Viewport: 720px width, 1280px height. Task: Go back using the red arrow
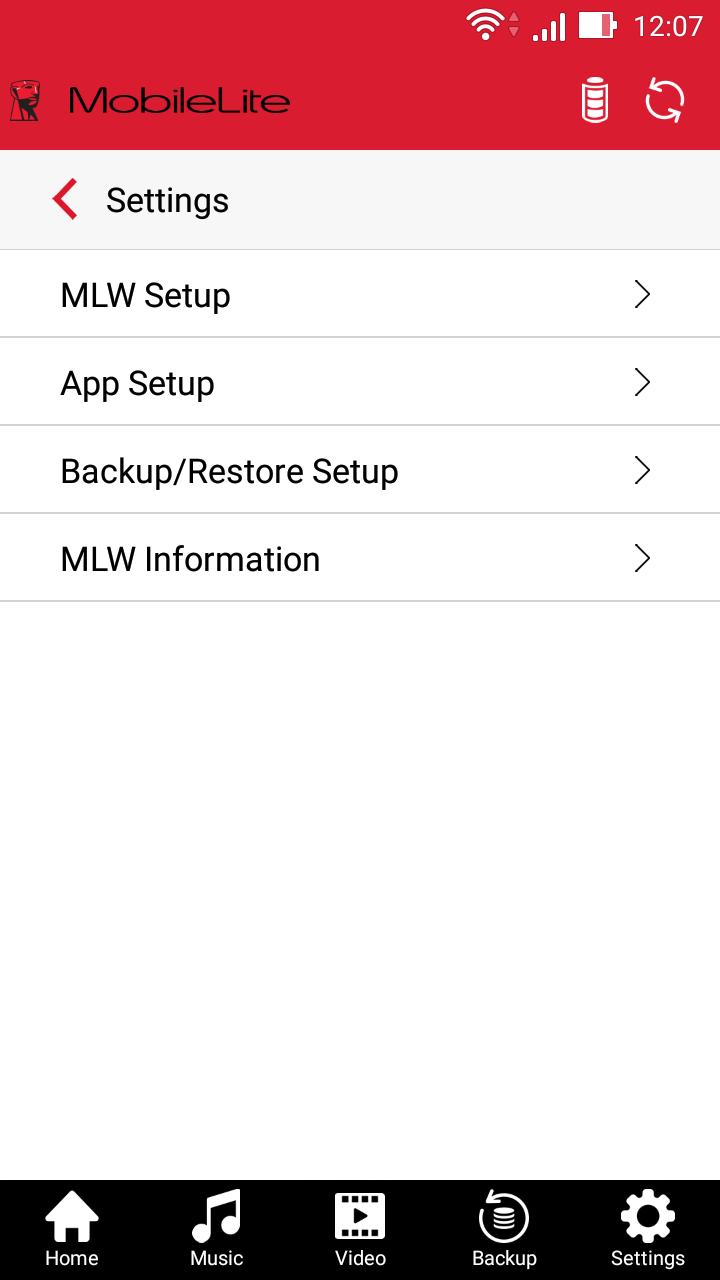[x=65, y=200]
